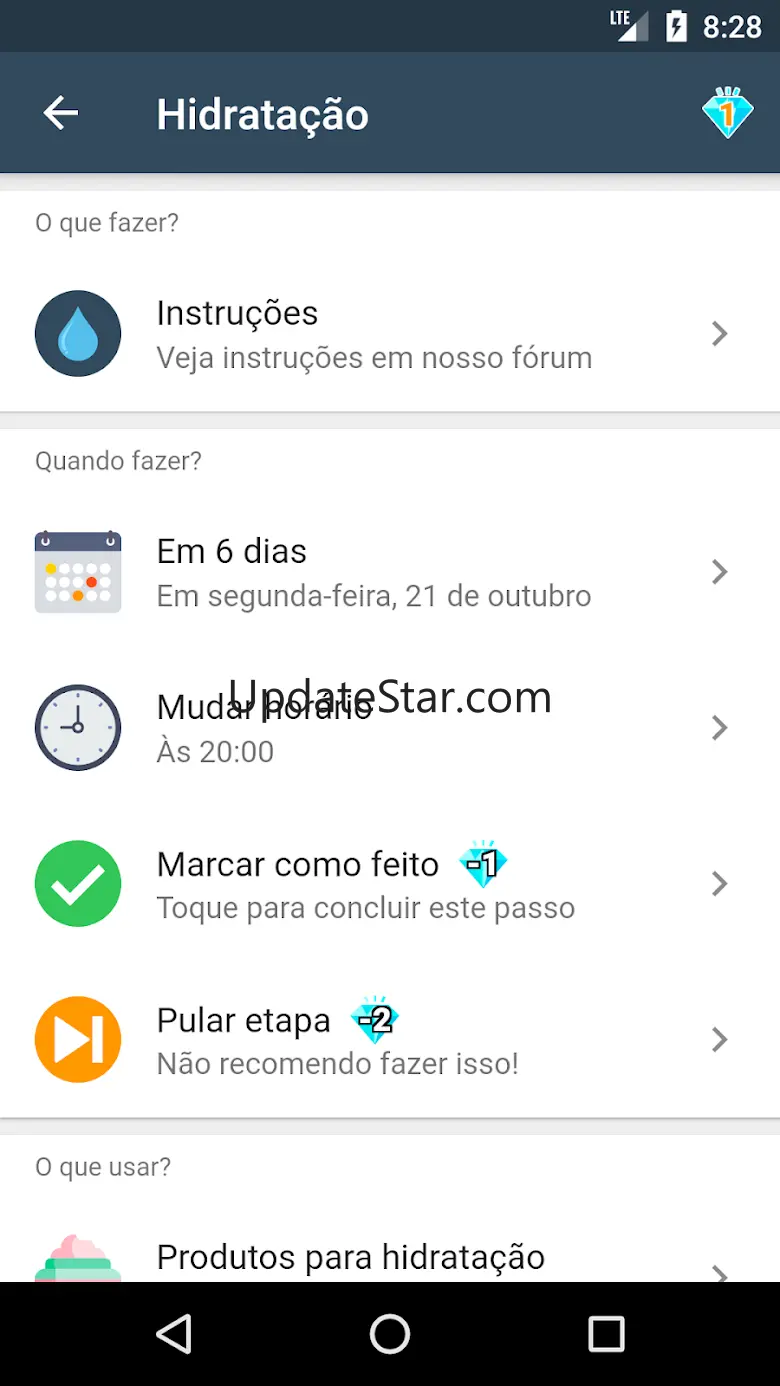Screen dimensions: 780x1386
Task: Select Marcar como feito
Action: coord(389,884)
